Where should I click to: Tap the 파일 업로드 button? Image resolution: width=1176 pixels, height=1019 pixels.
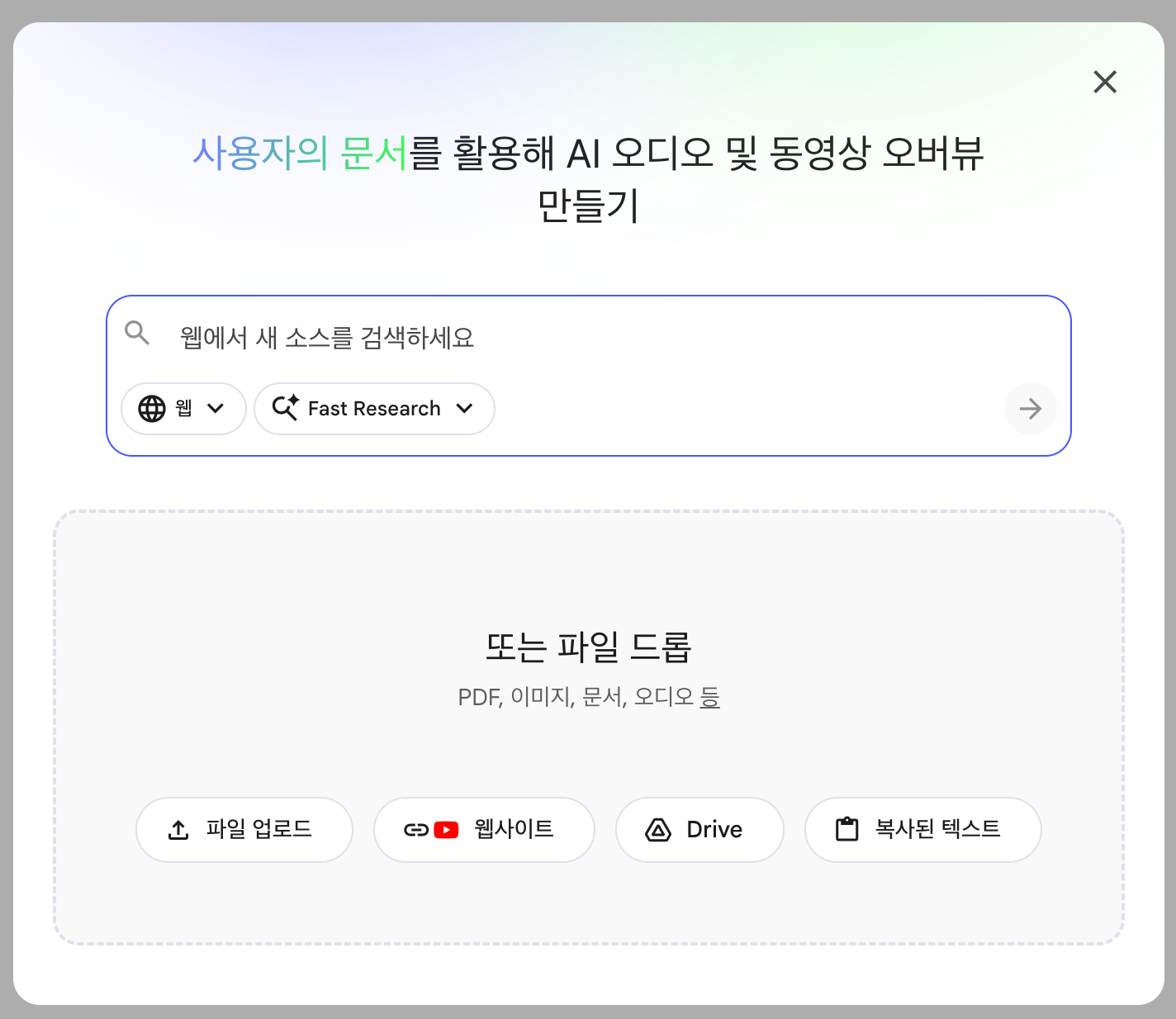pos(244,830)
